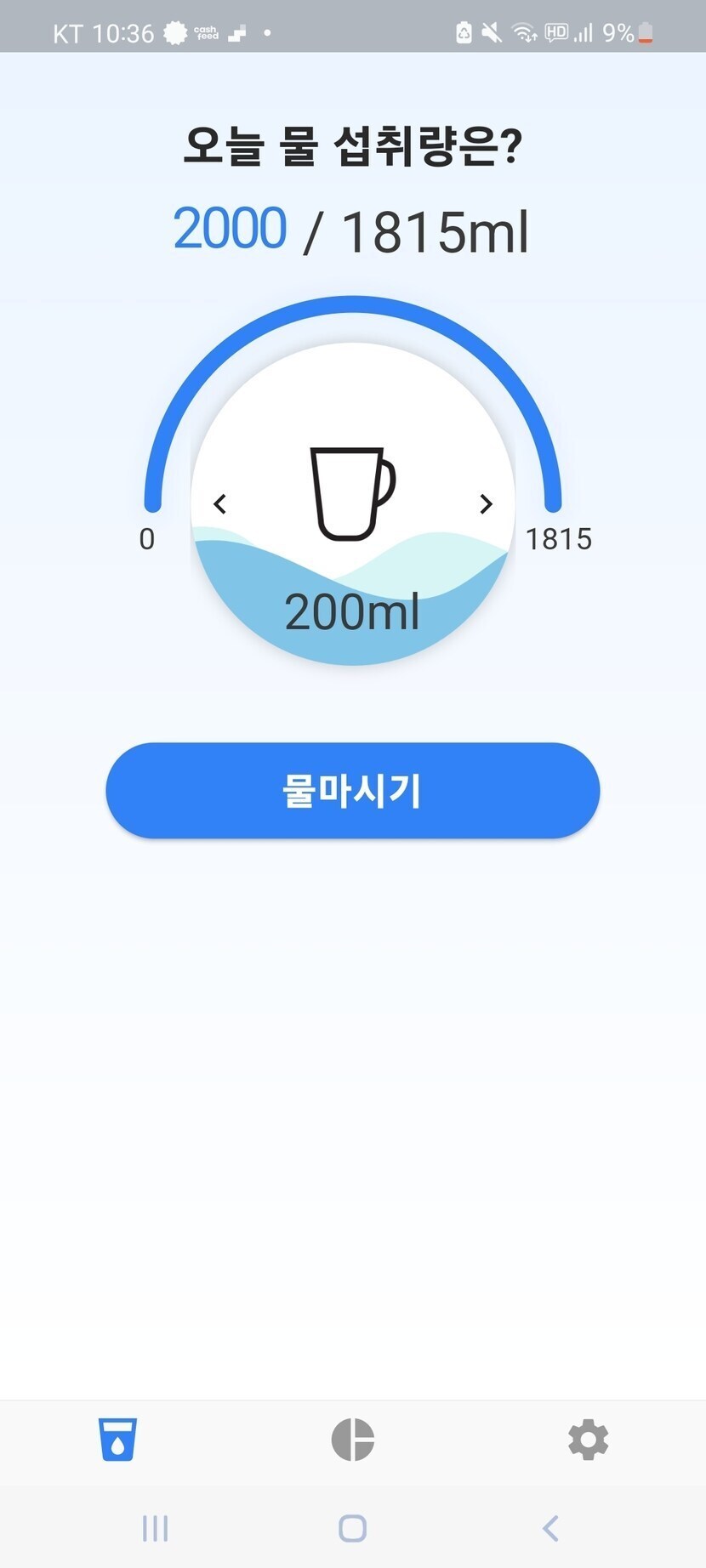Go back using the system back button
The height and width of the screenshot is (1568, 706).
pos(550,1528)
